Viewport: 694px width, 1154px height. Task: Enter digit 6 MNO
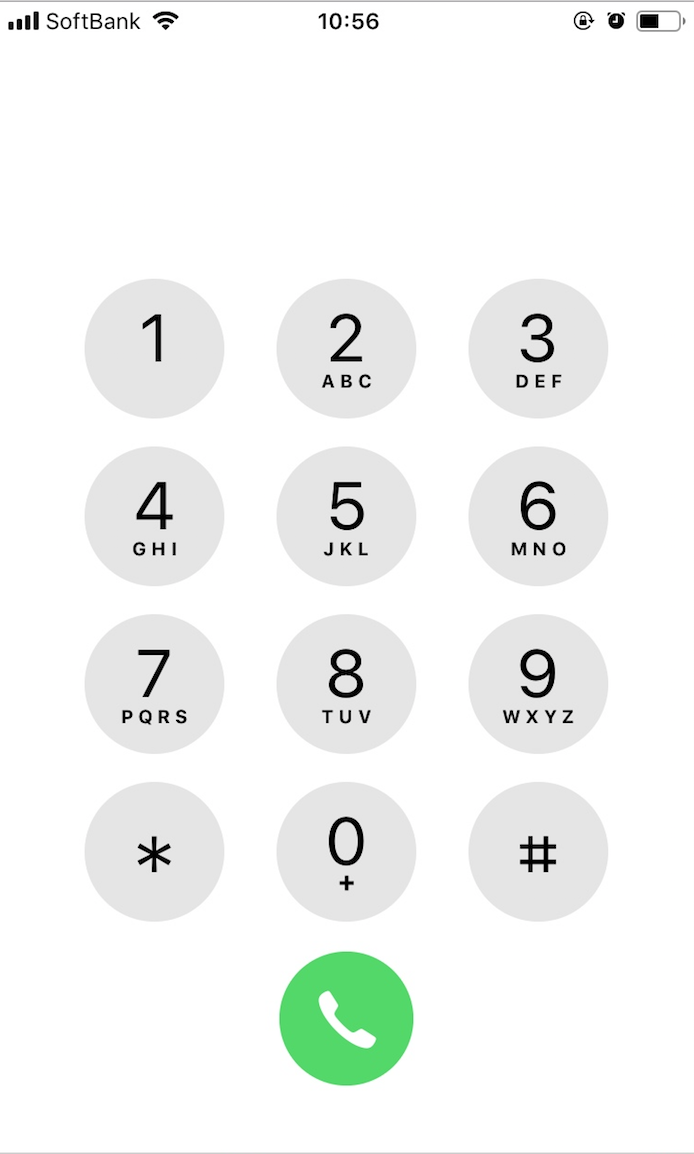pos(539,516)
